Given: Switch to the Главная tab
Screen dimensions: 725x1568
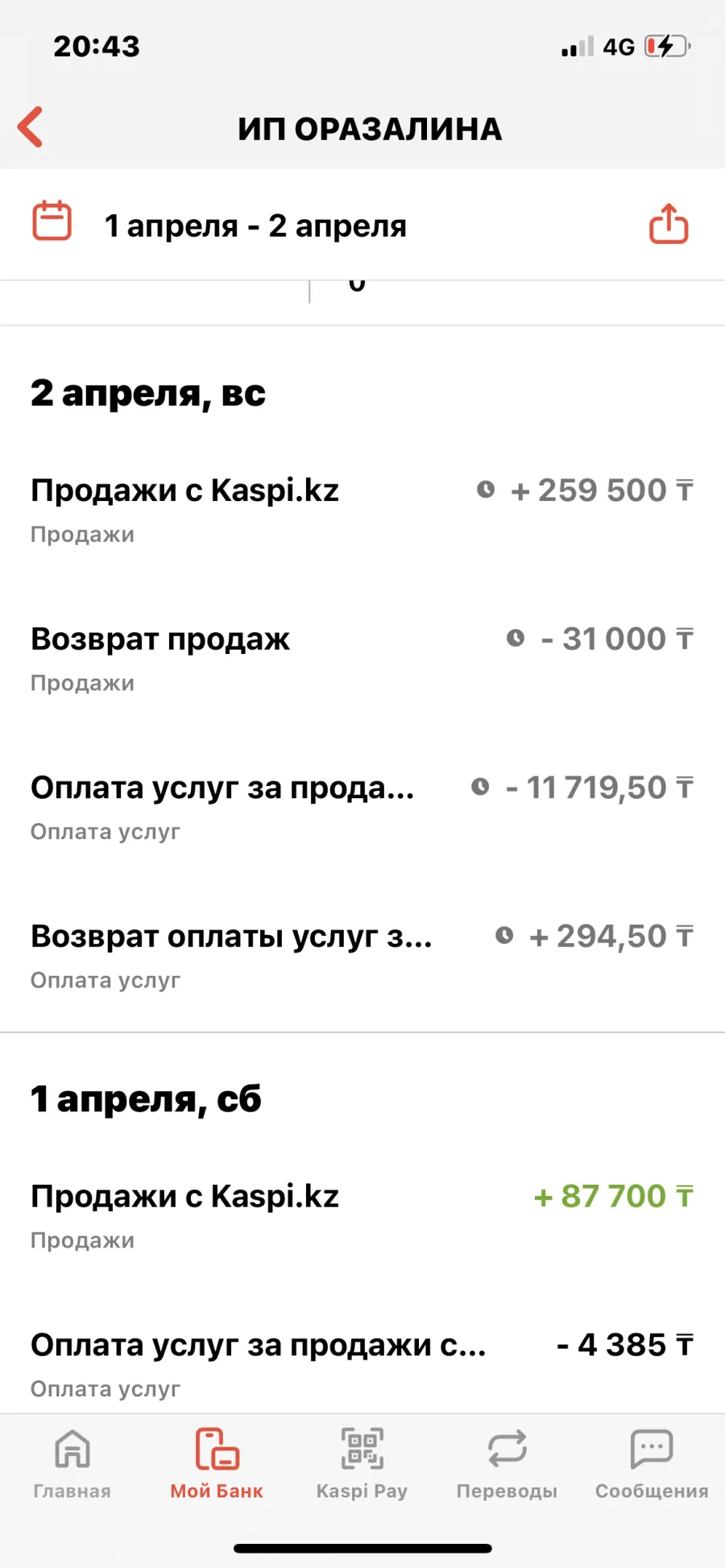Looking at the screenshot, I should (72, 1463).
